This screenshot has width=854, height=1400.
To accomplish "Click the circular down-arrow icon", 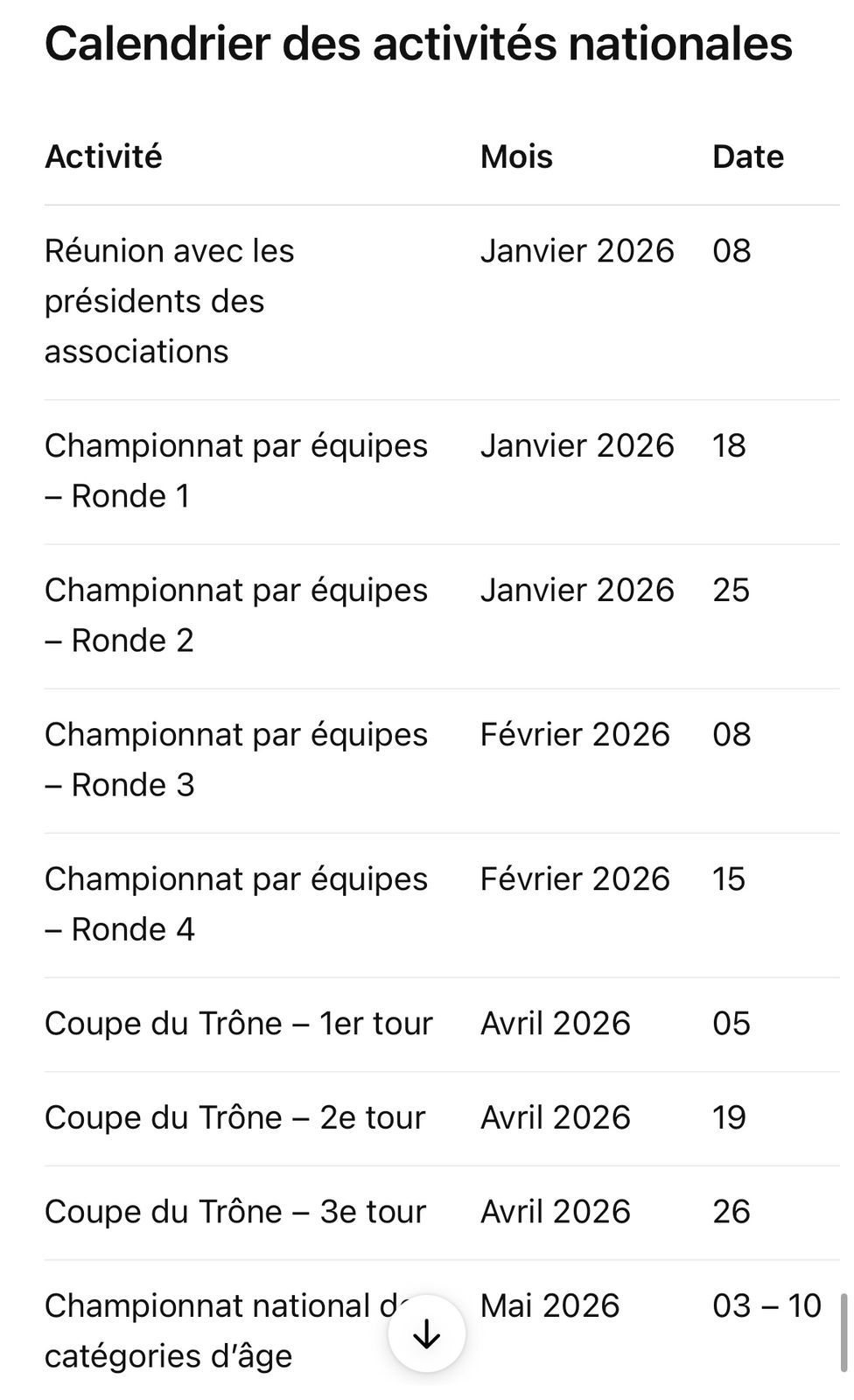I will click(426, 1334).
